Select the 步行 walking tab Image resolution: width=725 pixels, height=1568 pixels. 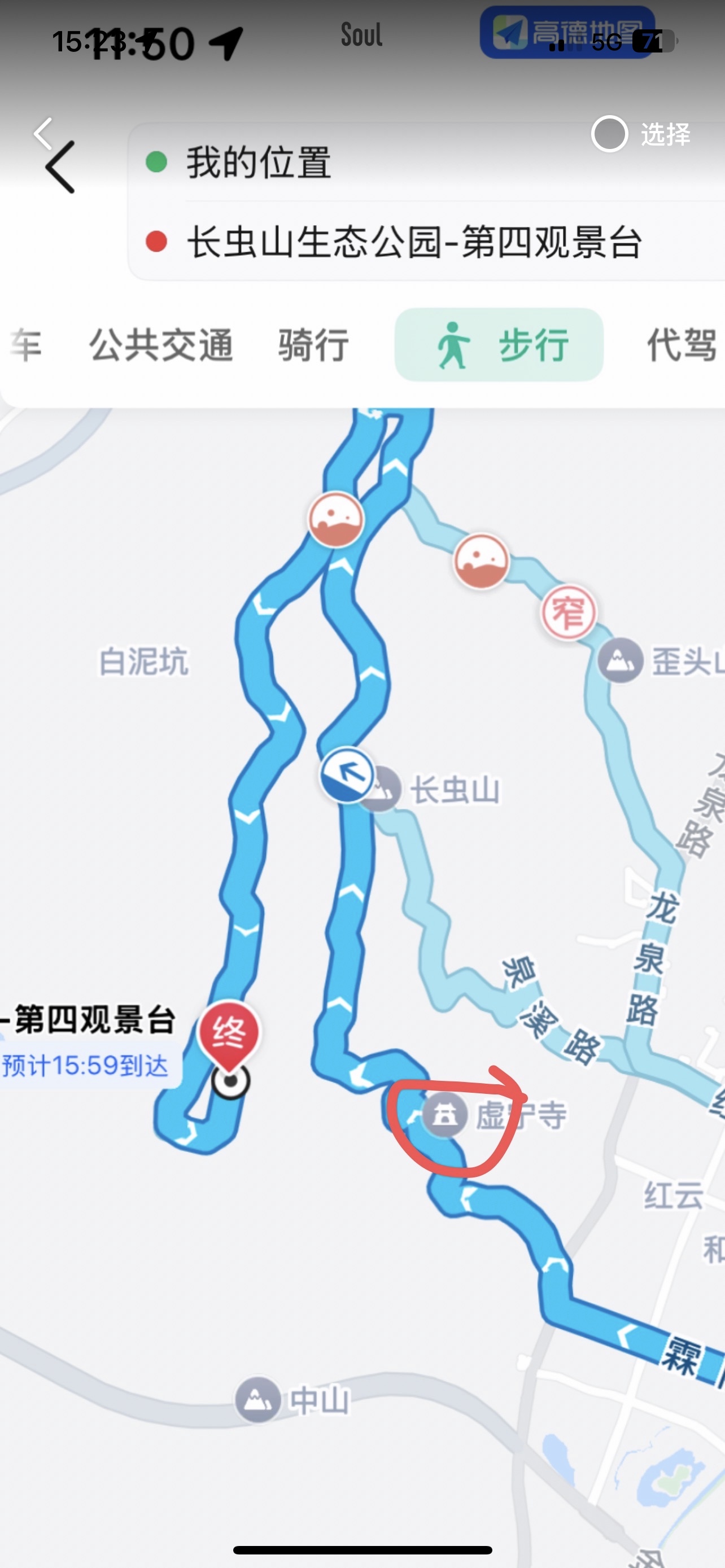pyautogui.click(x=499, y=344)
